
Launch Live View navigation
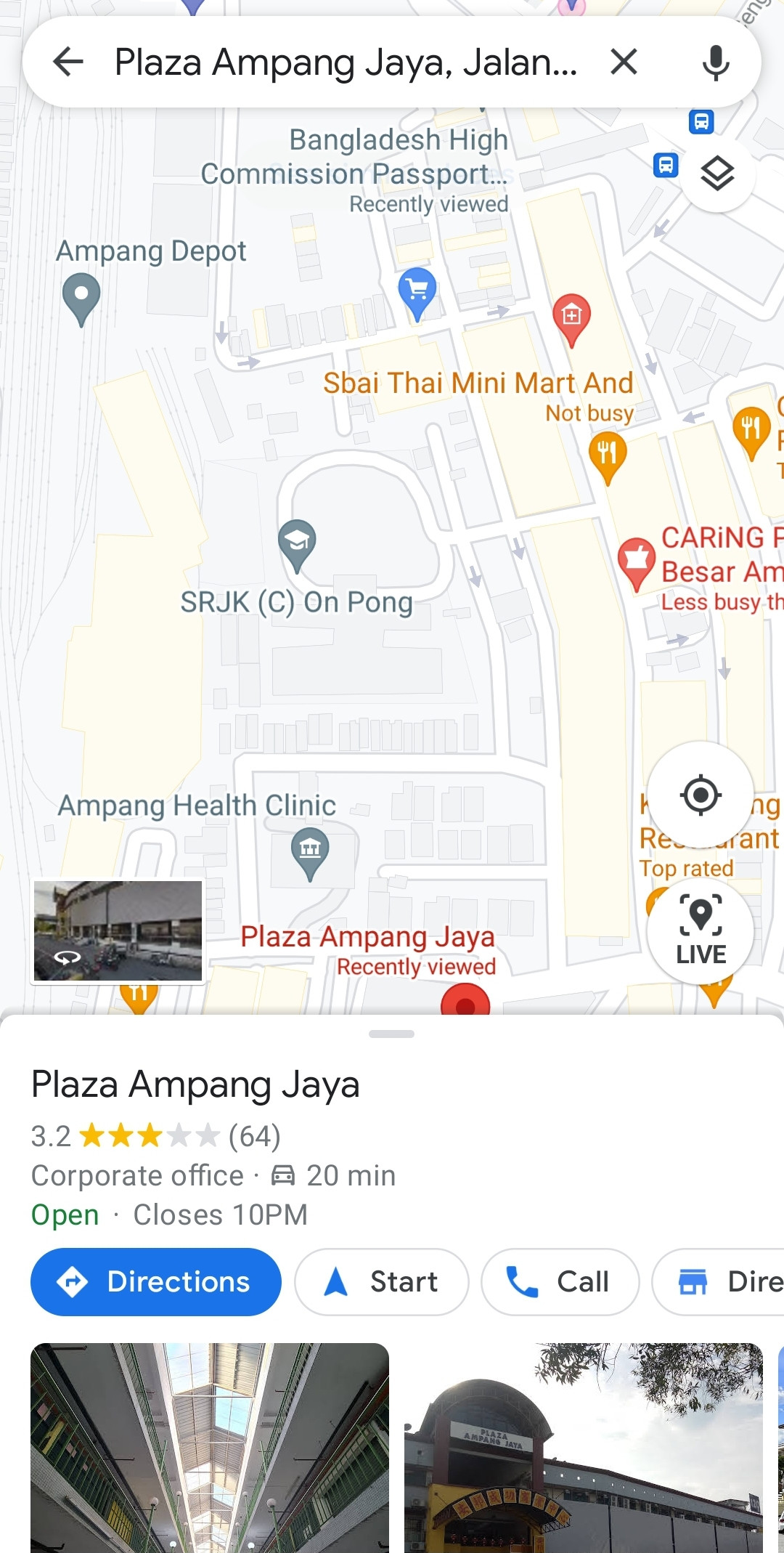point(701,932)
